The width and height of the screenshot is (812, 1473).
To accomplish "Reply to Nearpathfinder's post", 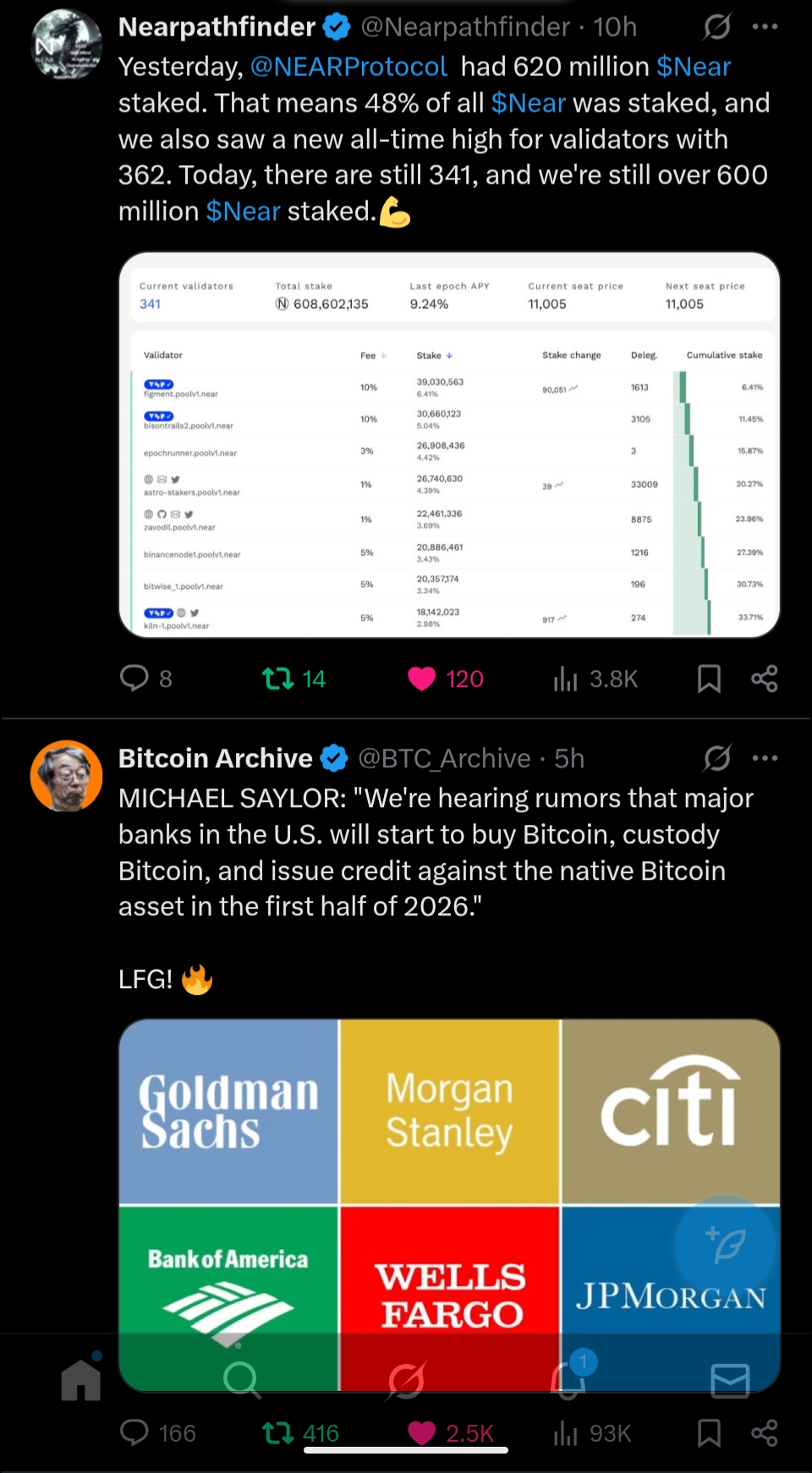I will (135, 679).
